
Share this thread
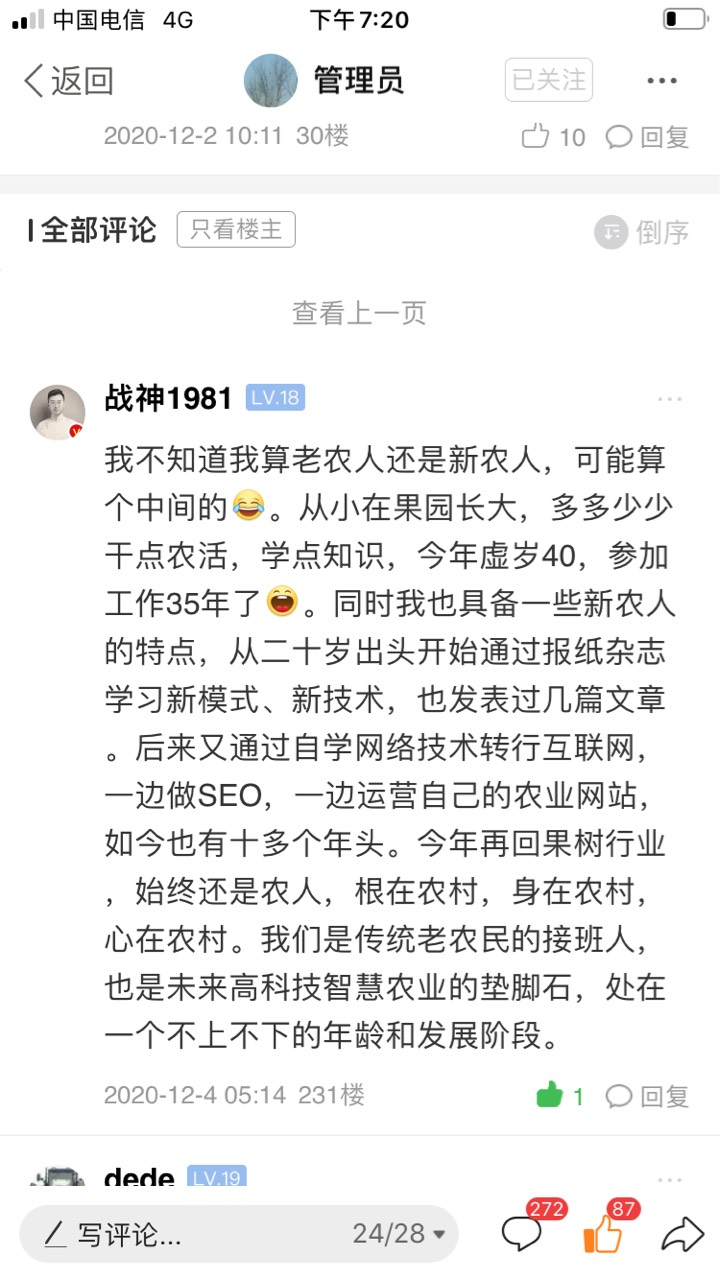click(682, 1234)
